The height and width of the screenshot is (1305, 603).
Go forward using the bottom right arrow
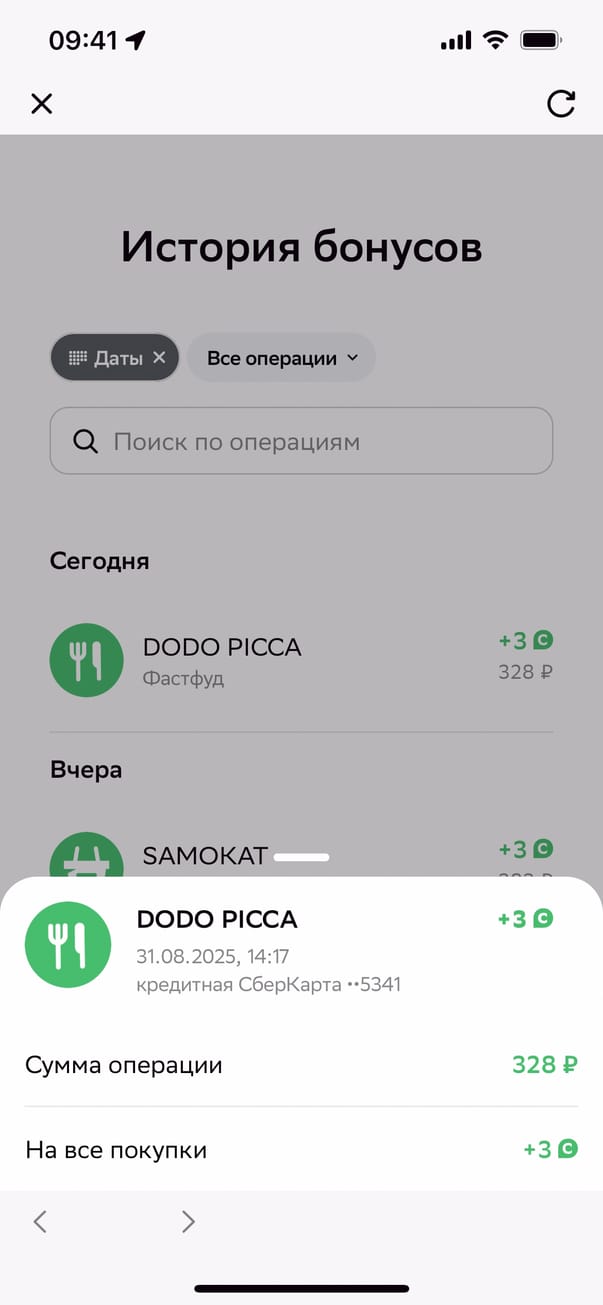tap(188, 1220)
